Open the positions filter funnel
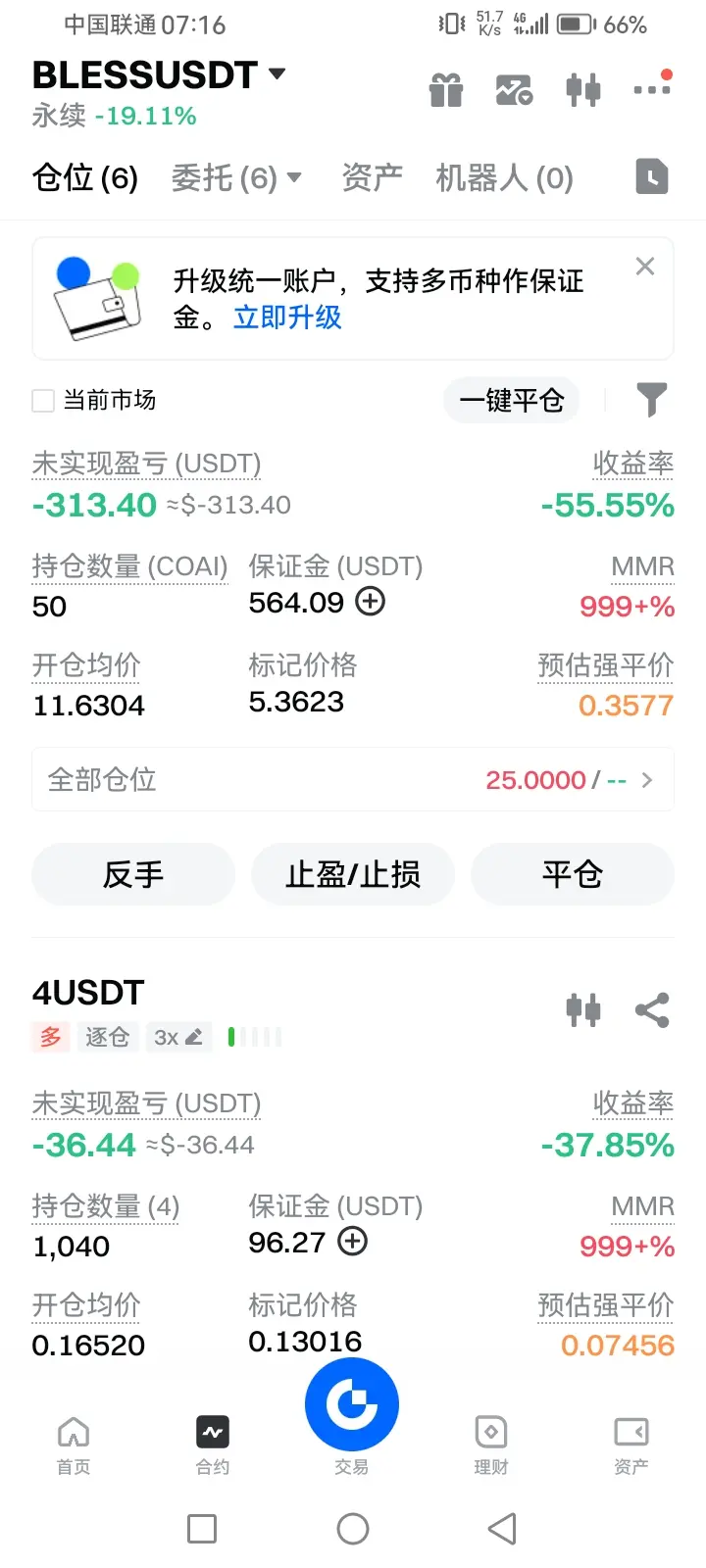This screenshot has width=706, height=1568. coord(651,400)
